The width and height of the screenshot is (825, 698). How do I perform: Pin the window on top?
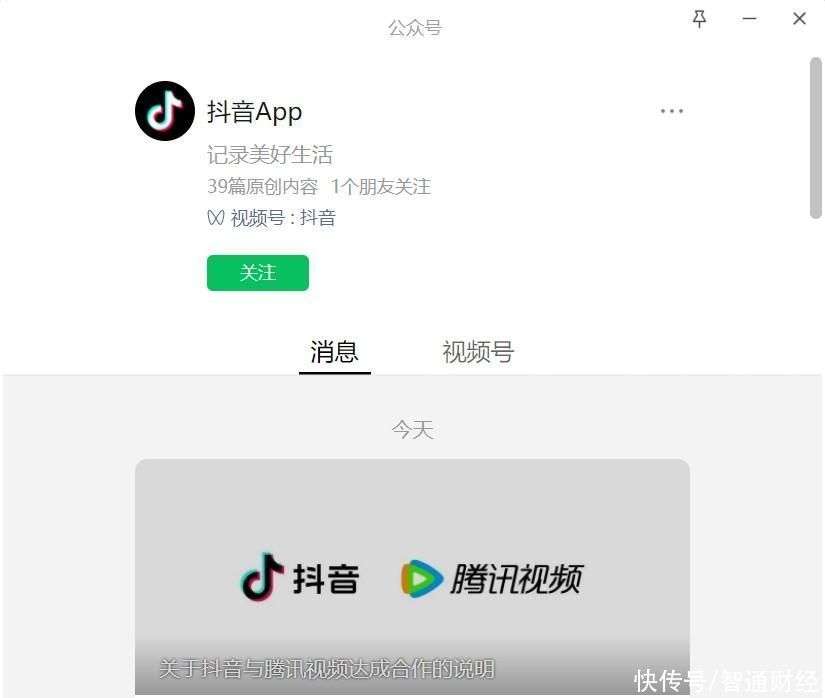(x=699, y=19)
